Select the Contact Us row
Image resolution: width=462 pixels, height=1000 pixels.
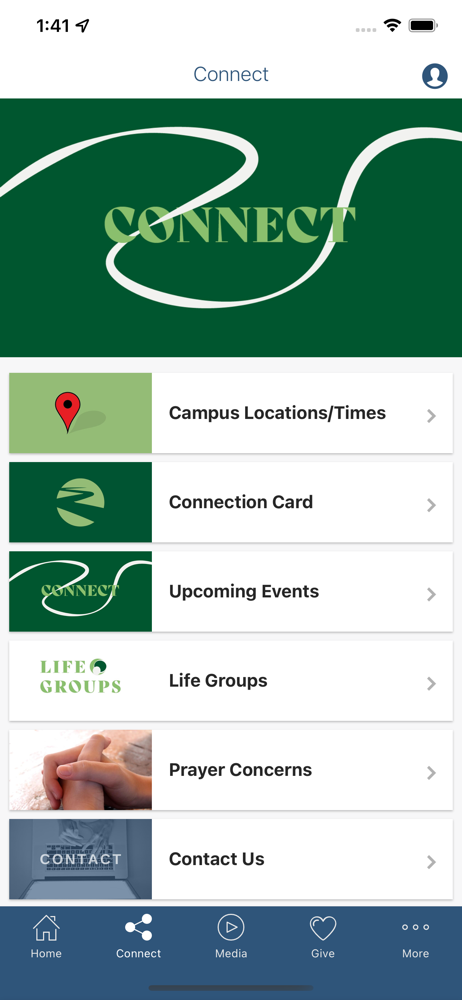tap(231, 860)
